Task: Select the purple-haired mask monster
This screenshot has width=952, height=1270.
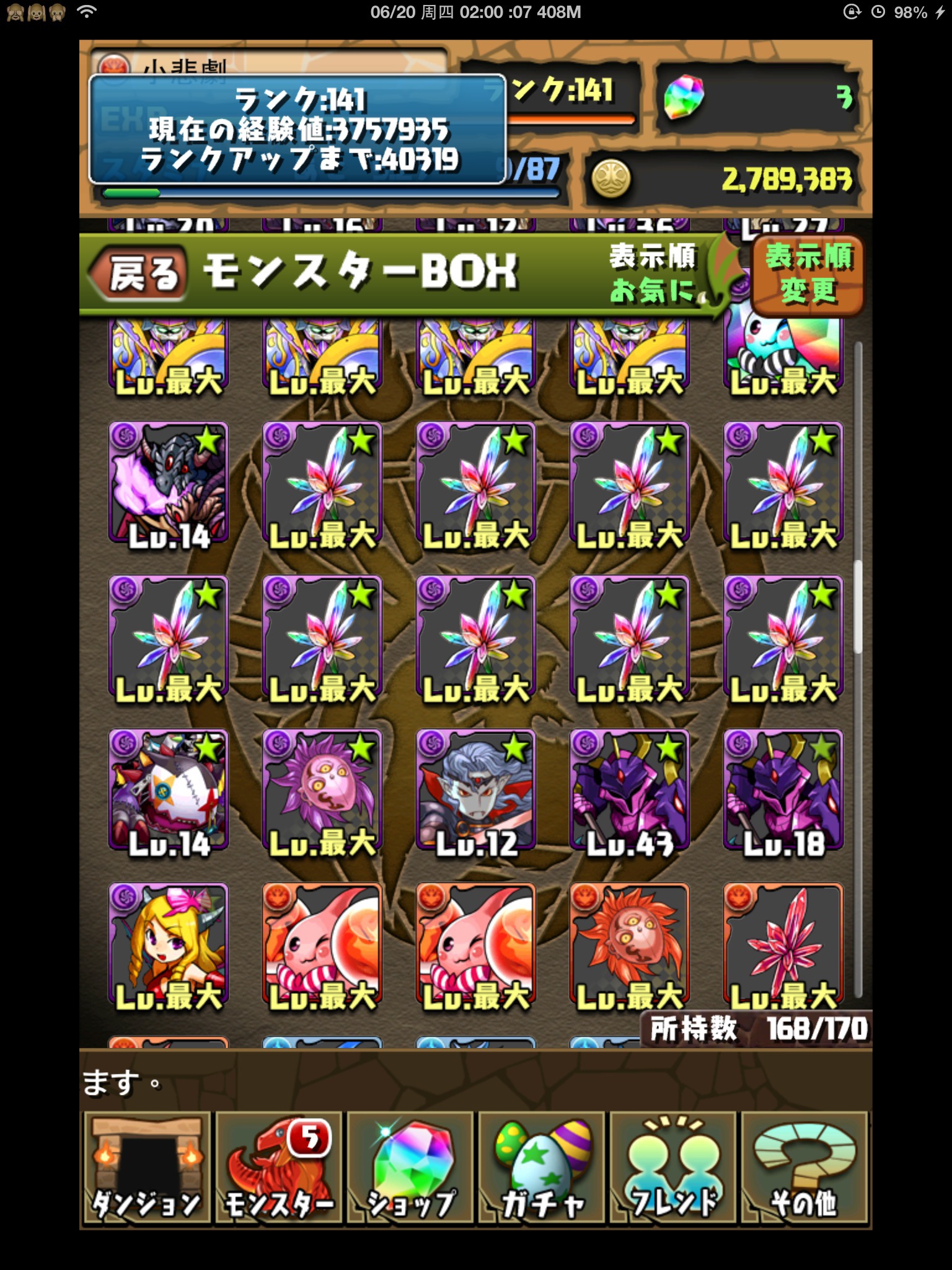Action: (322, 791)
